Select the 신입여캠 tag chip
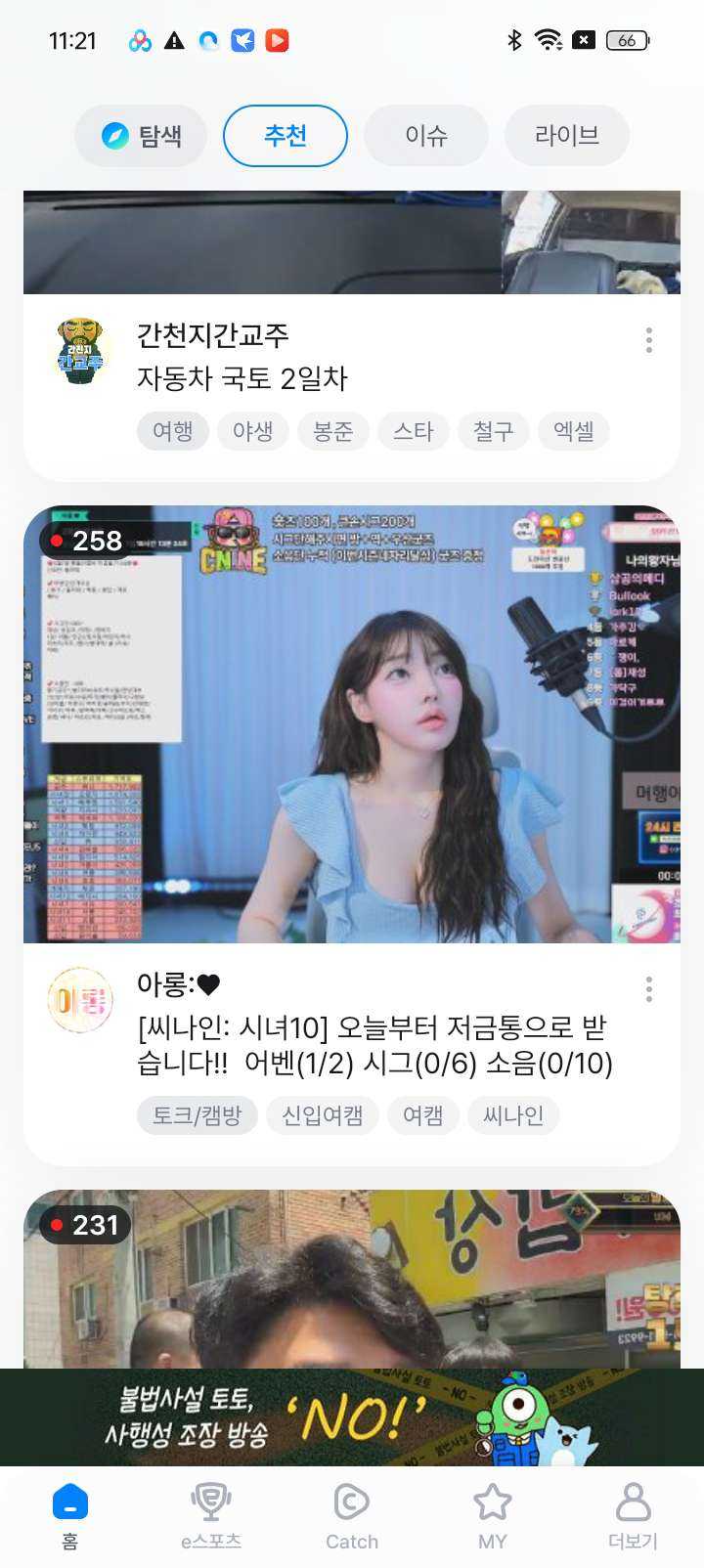Image resolution: width=704 pixels, height=1568 pixels. [x=323, y=1115]
